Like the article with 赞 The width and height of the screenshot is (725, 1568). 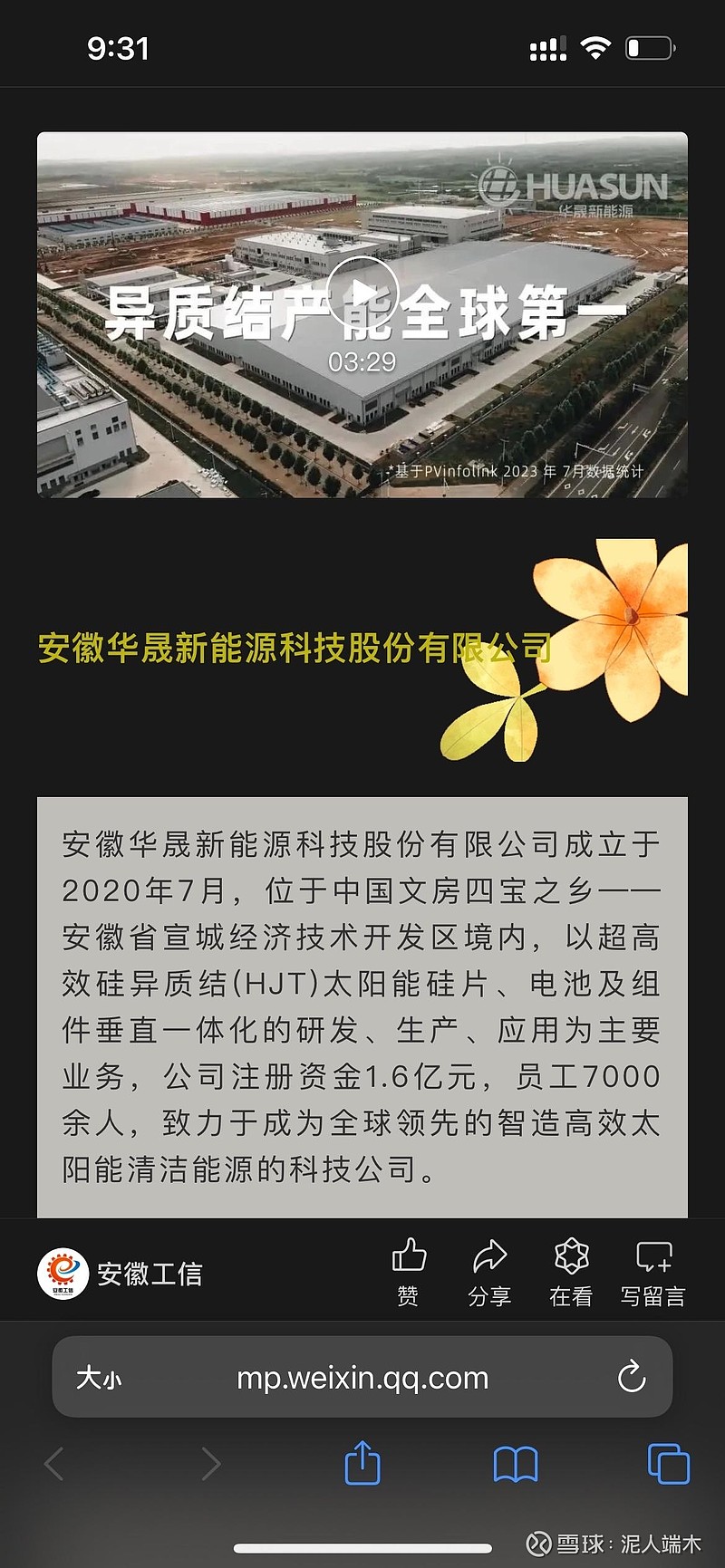pos(409,1272)
